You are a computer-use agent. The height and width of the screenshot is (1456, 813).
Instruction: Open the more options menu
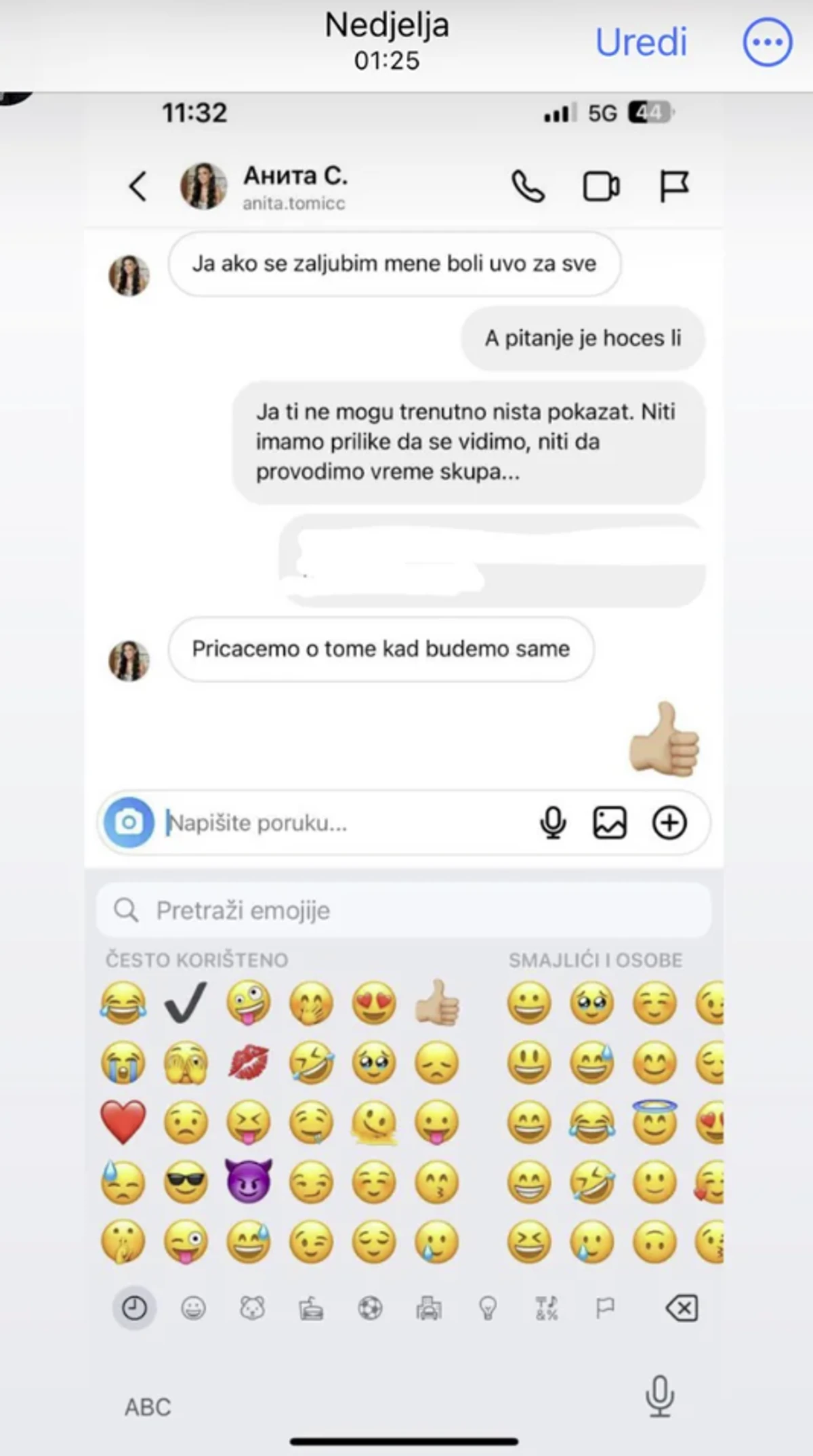coord(767,42)
